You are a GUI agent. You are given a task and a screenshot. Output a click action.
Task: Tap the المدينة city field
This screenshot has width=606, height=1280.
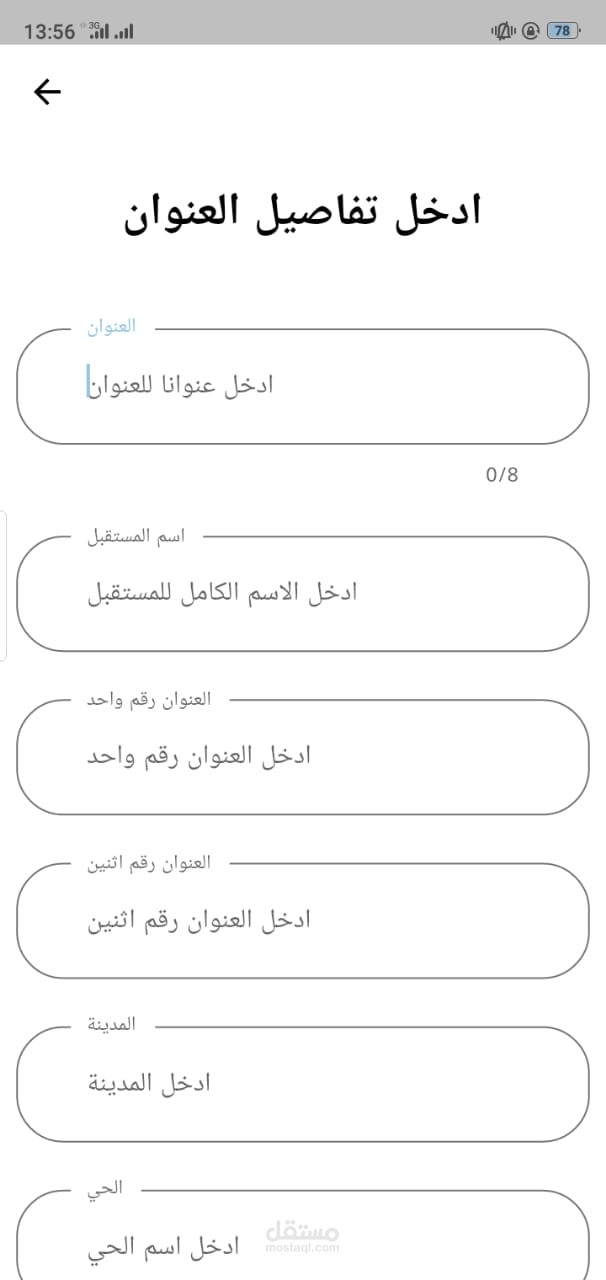click(302, 1084)
